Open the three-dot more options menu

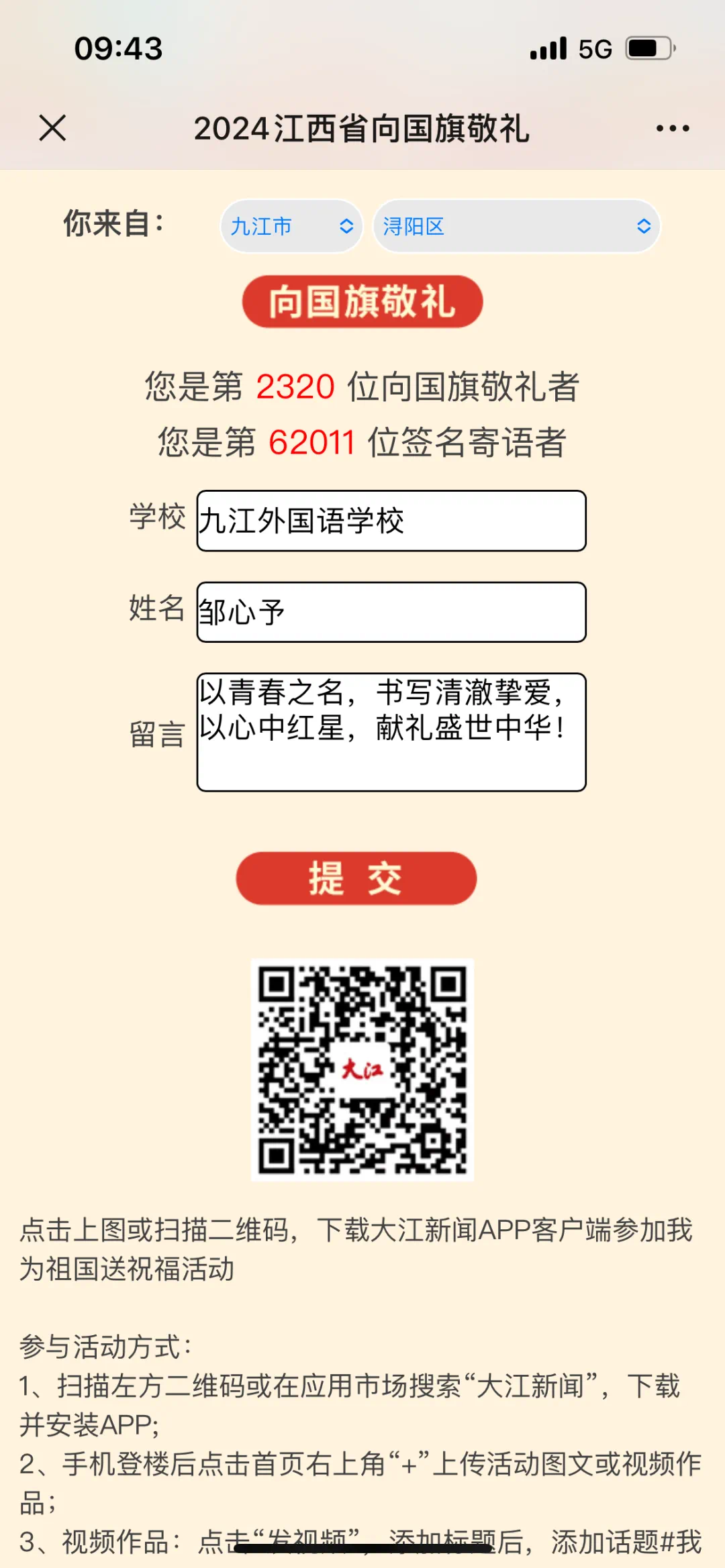tap(673, 128)
